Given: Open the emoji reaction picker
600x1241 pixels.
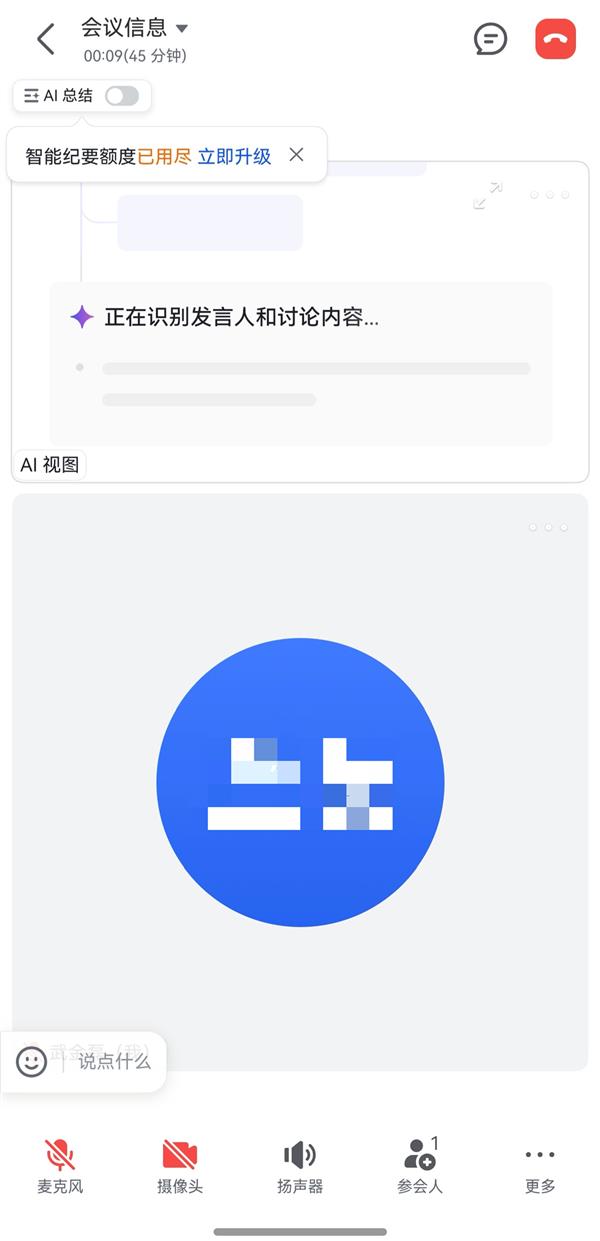Looking at the screenshot, I should (32, 1061).
